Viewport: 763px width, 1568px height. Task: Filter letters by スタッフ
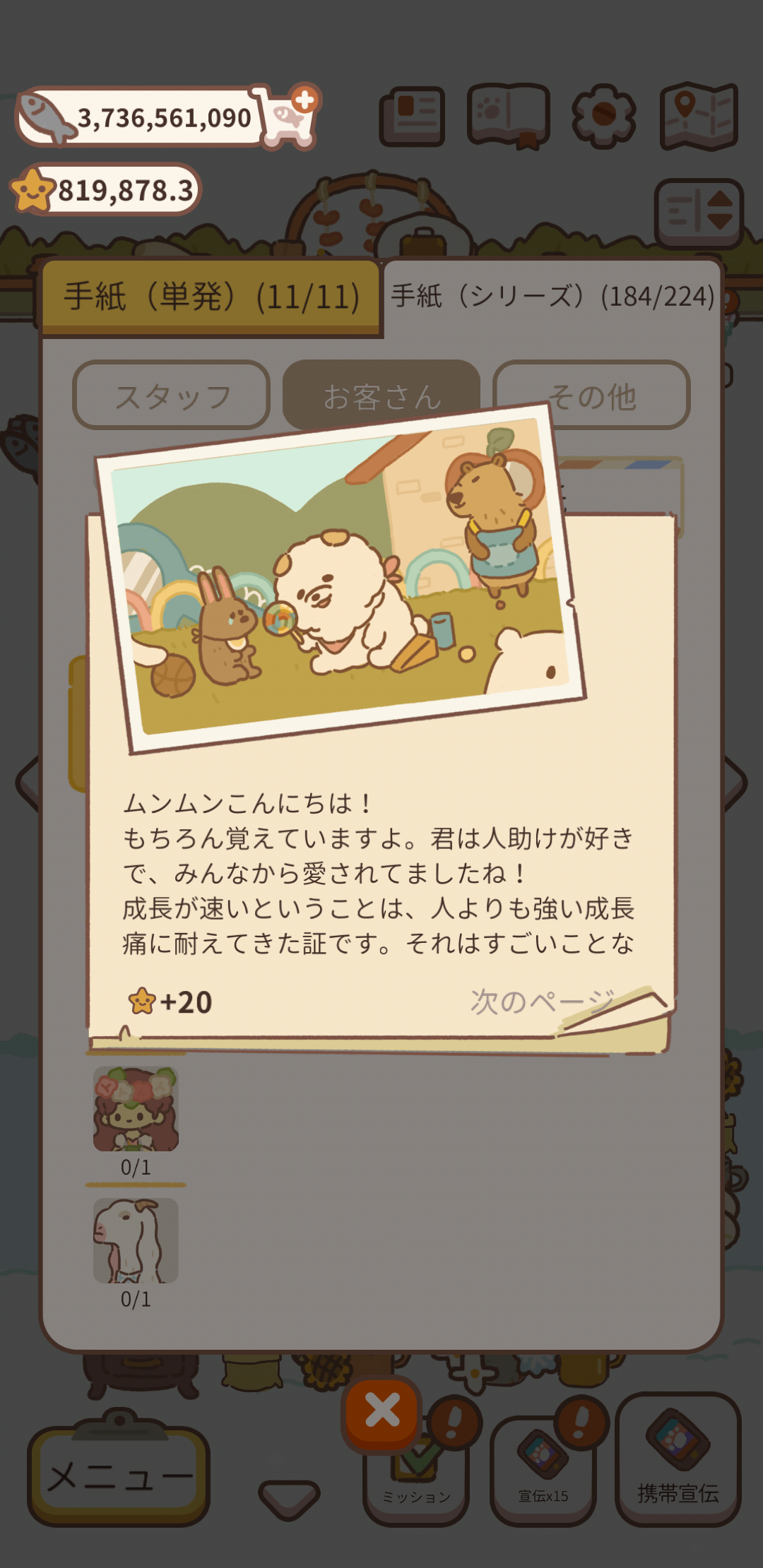point(172,396)
